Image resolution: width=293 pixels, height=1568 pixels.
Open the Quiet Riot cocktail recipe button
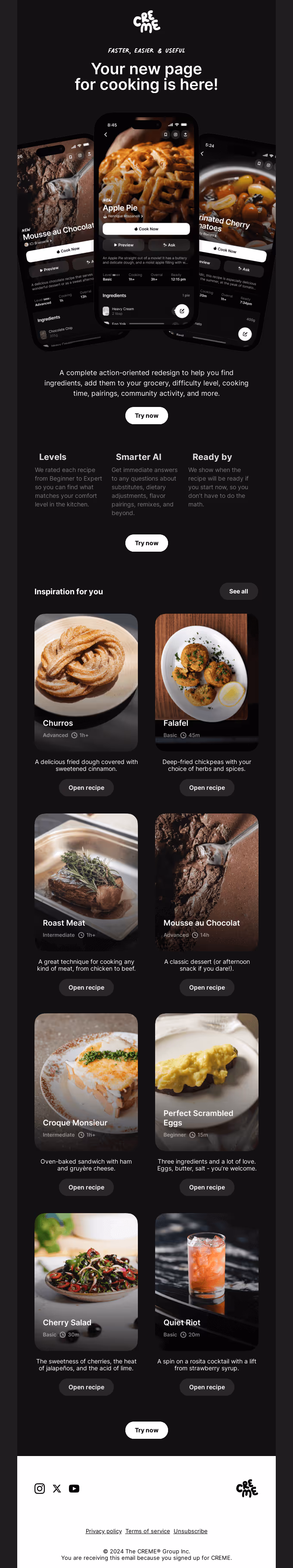207,1387
